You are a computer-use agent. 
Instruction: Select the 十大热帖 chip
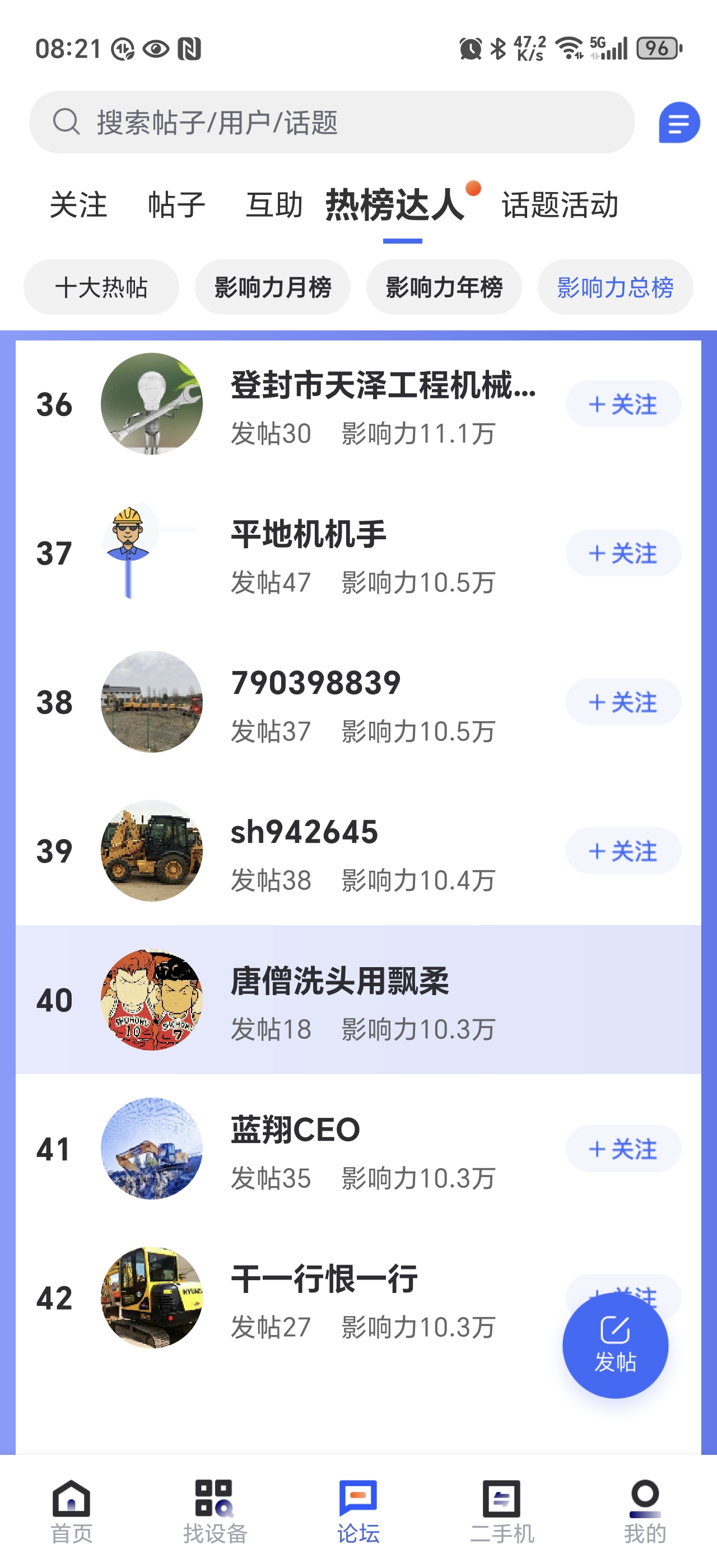[x=101, y=287]
